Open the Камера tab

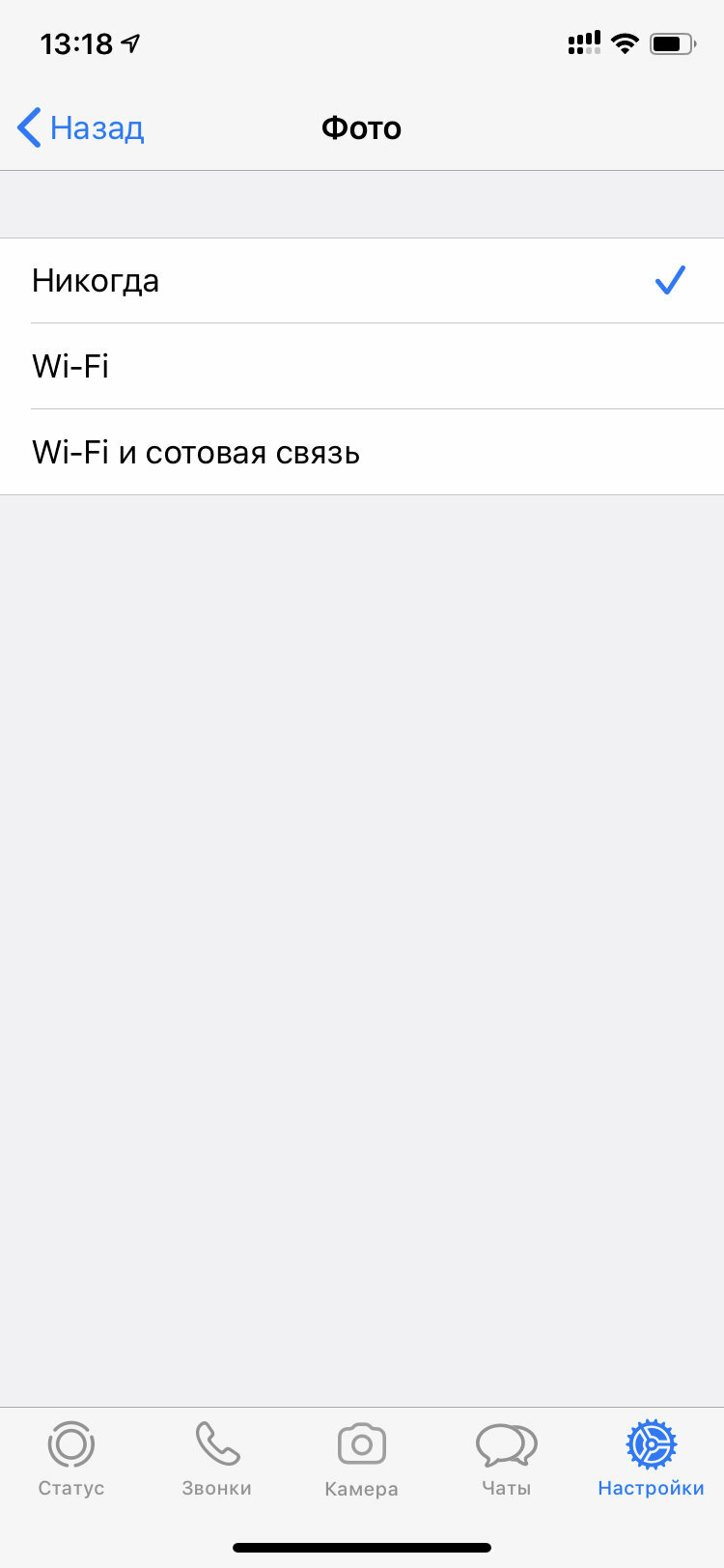tap(362, 1459)
